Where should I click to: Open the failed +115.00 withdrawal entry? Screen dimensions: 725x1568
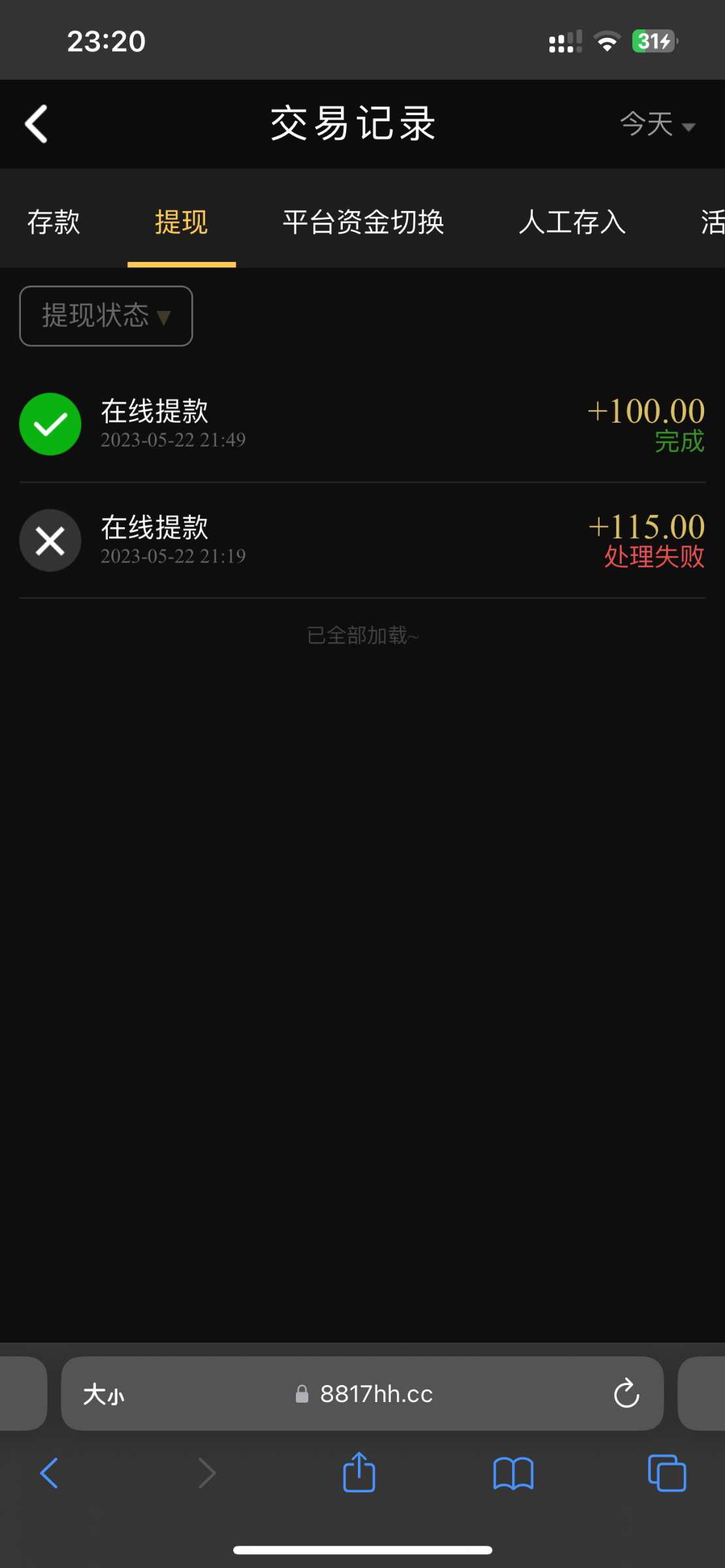[x=362, y=540]
